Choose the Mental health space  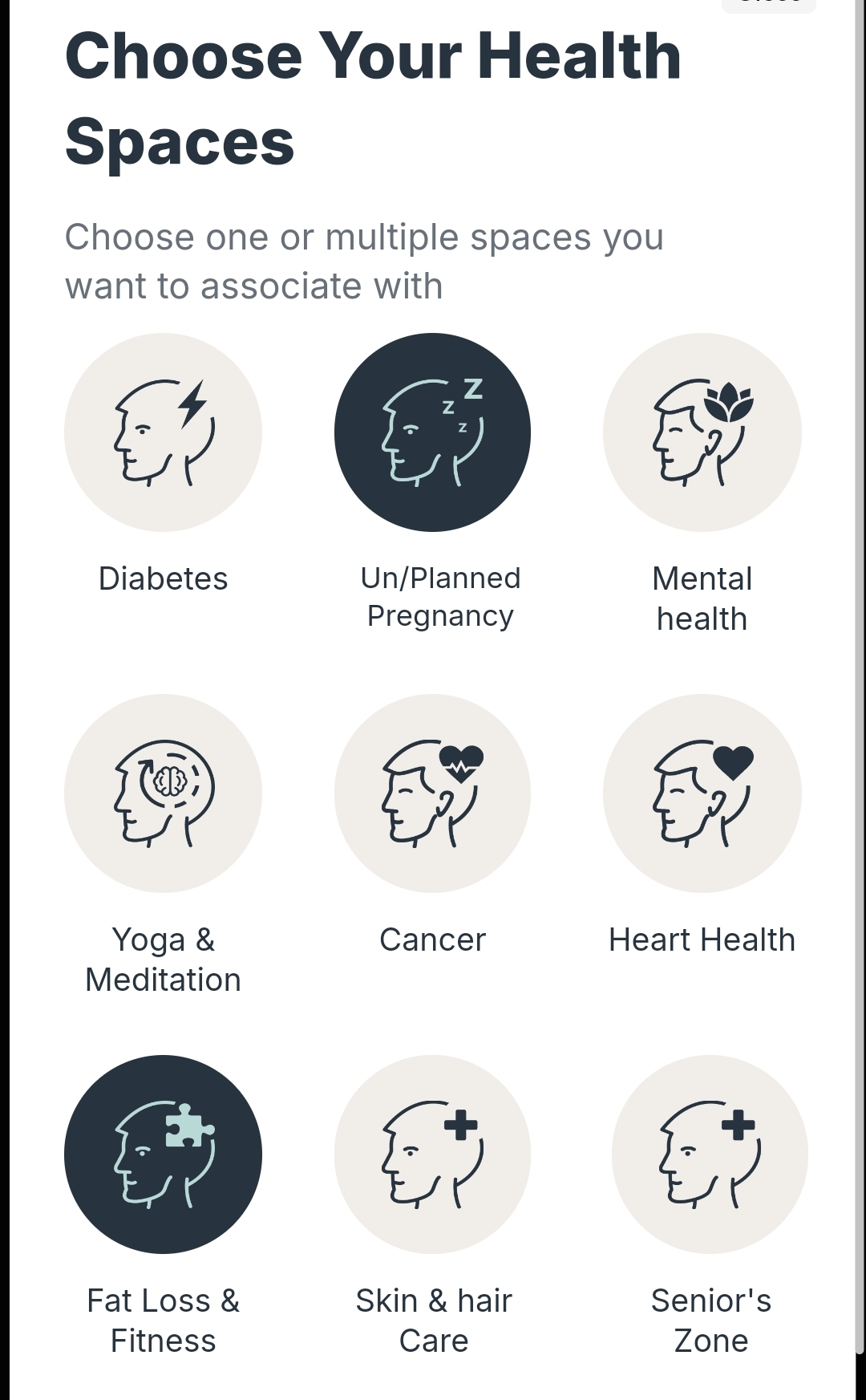point(702,432)
